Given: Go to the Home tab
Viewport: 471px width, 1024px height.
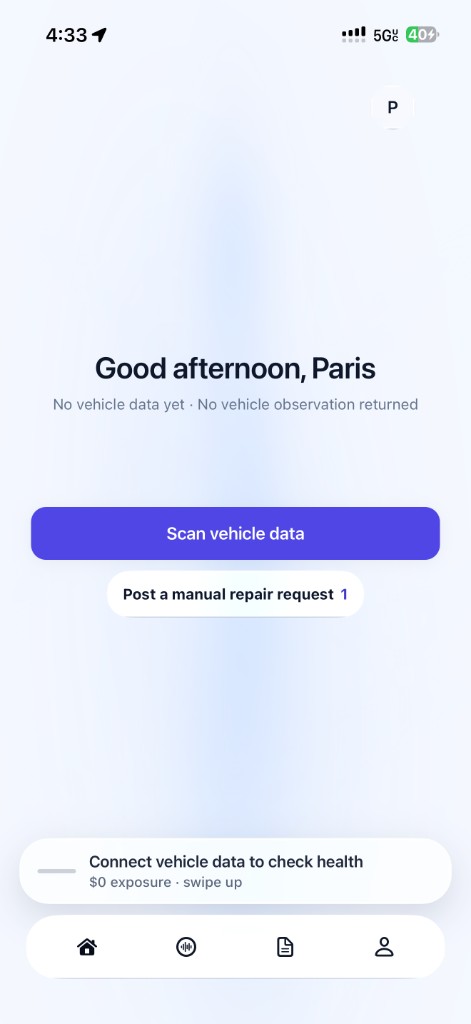Looking at the screenshot, I should 87,947.
